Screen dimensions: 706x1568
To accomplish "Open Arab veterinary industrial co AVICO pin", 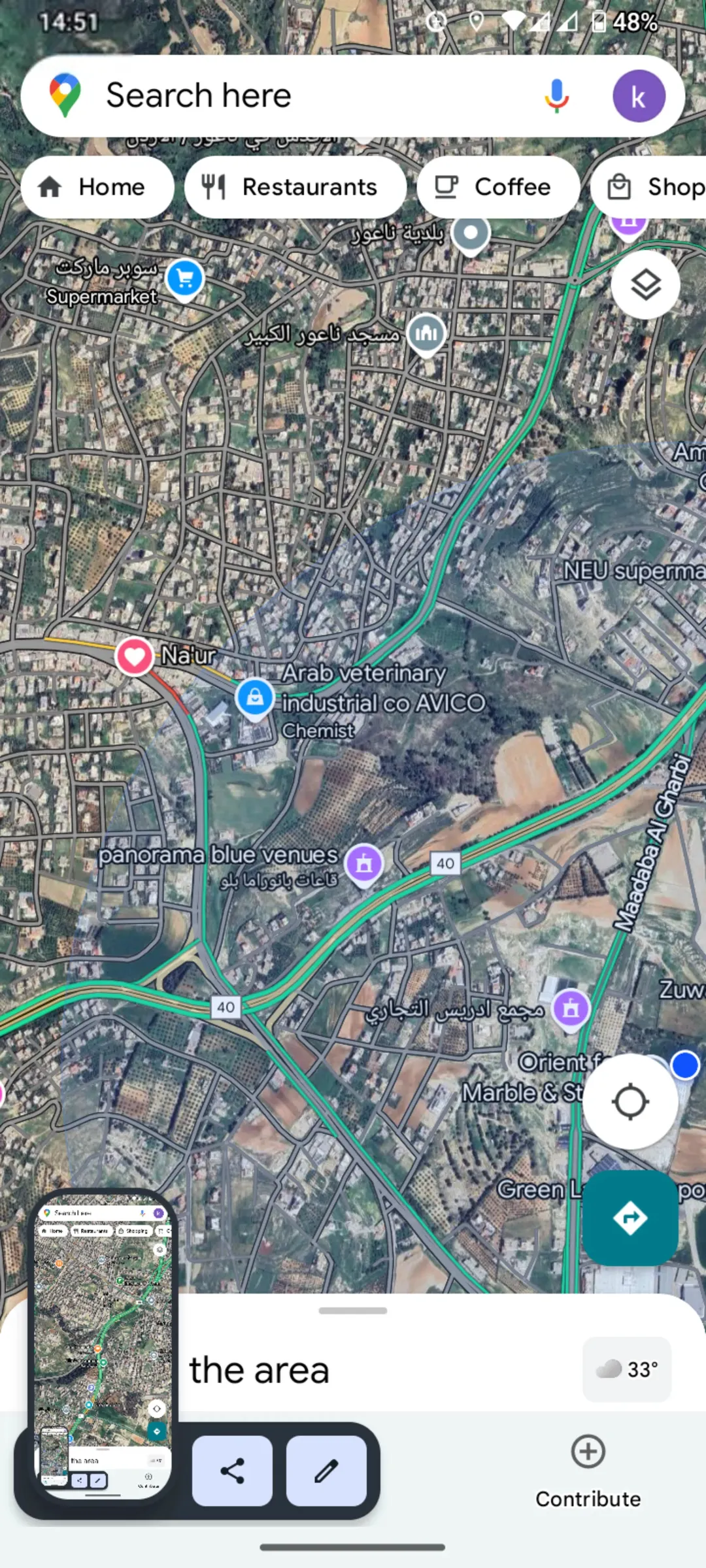I will tap(255, 699).
